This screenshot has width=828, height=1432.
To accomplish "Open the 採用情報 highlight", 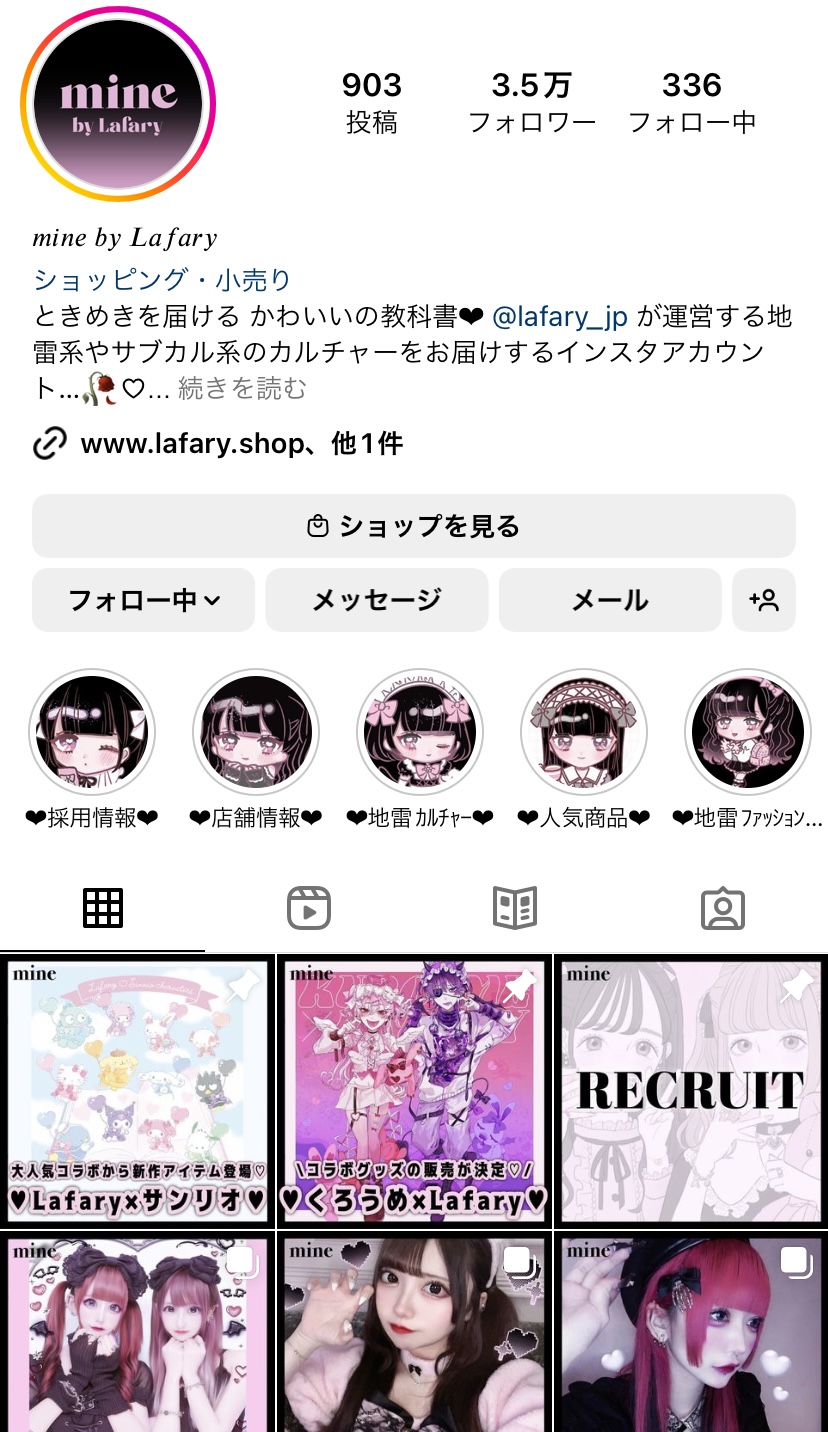I will 91,733.
